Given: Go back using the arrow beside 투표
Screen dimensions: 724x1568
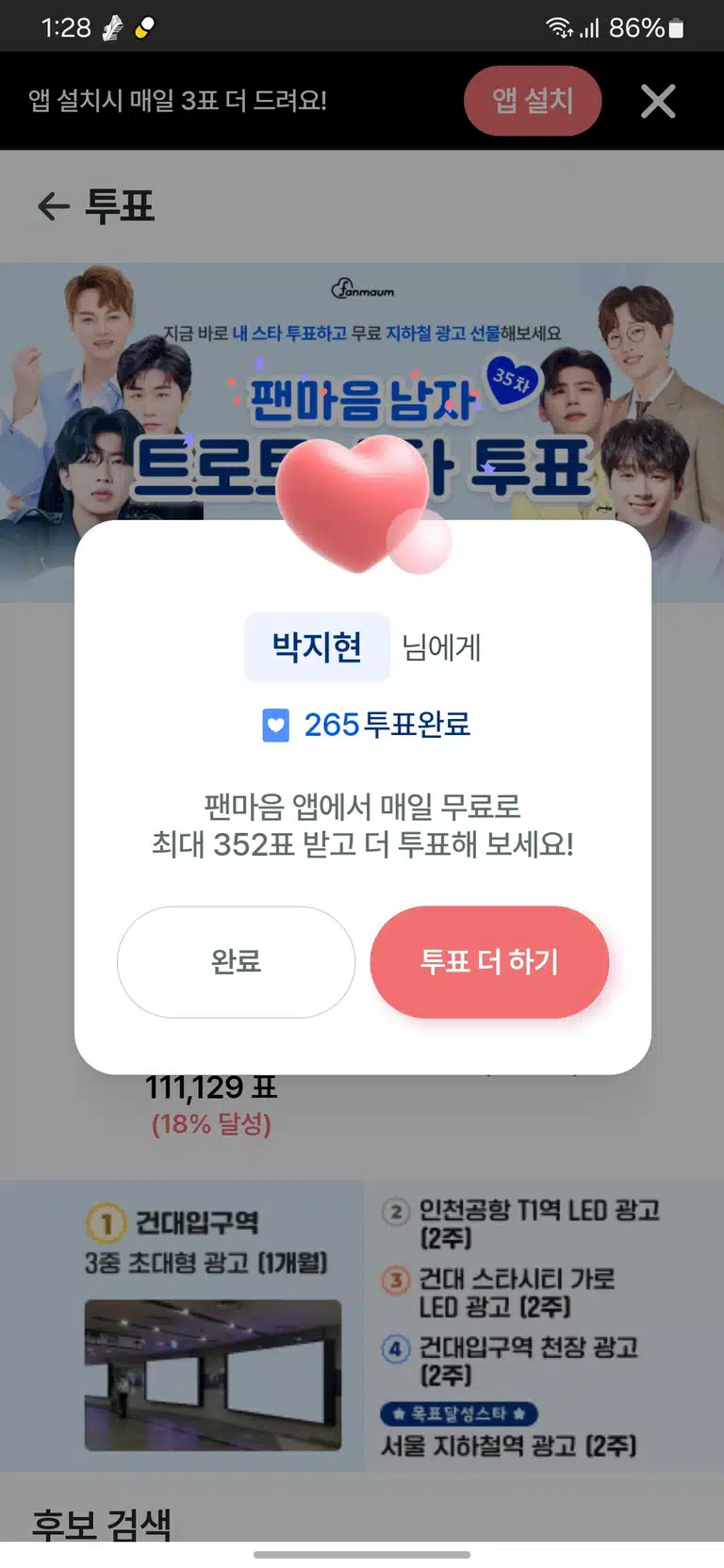Looking at the screenshot, I should coord(54,205).
